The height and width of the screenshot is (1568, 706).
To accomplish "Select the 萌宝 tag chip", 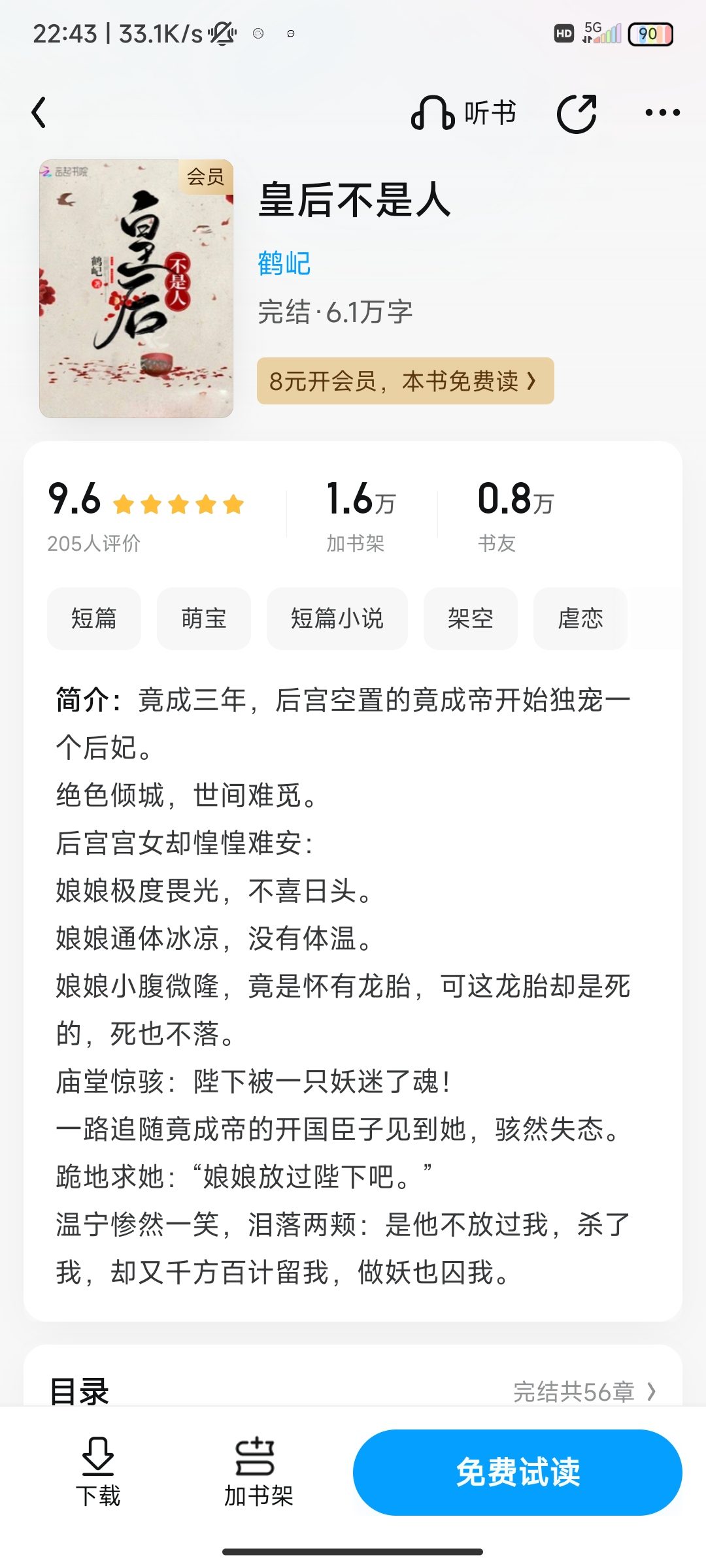I will 204,618.
